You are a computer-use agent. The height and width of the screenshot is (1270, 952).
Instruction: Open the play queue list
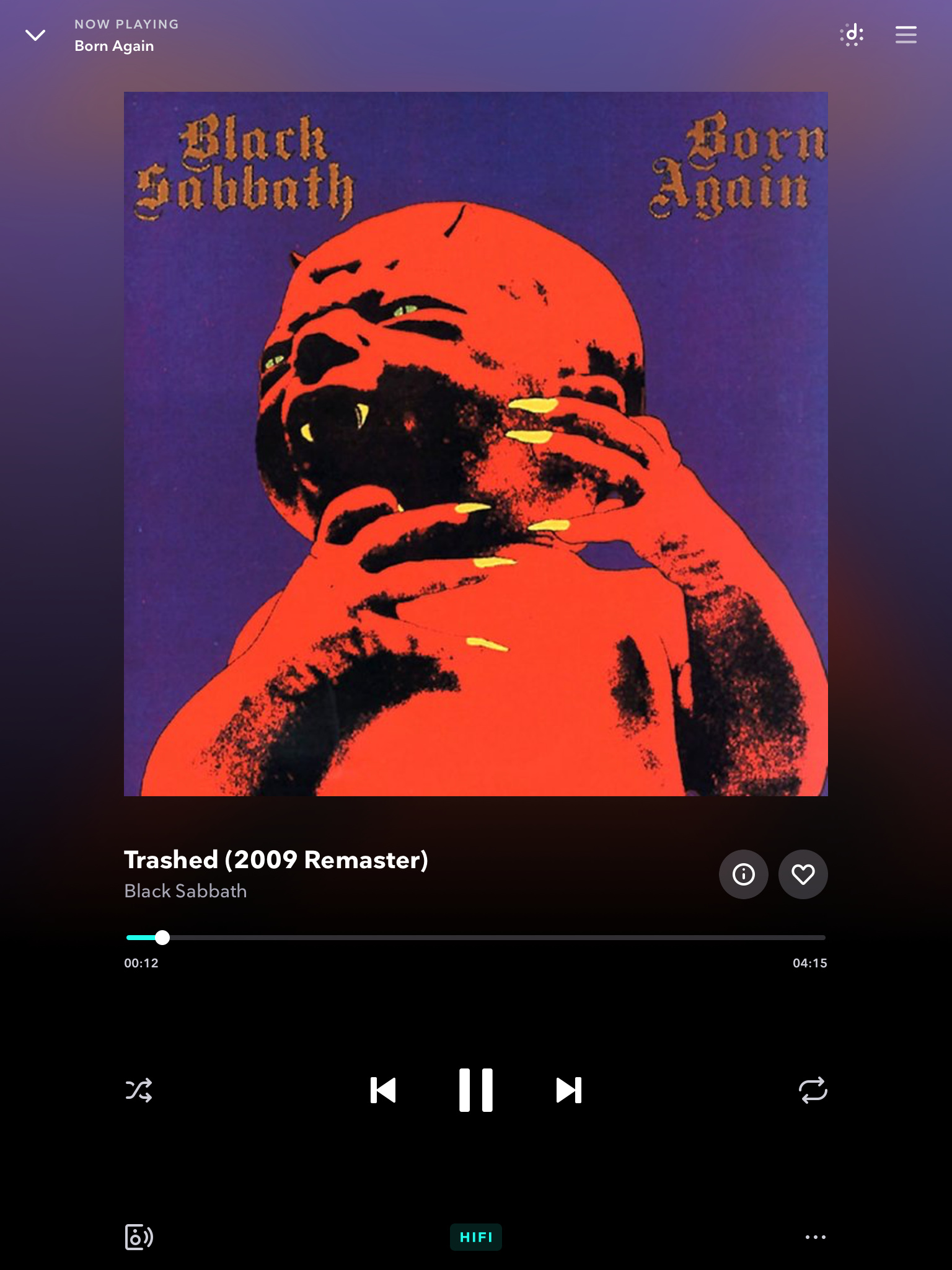(906, 35)
